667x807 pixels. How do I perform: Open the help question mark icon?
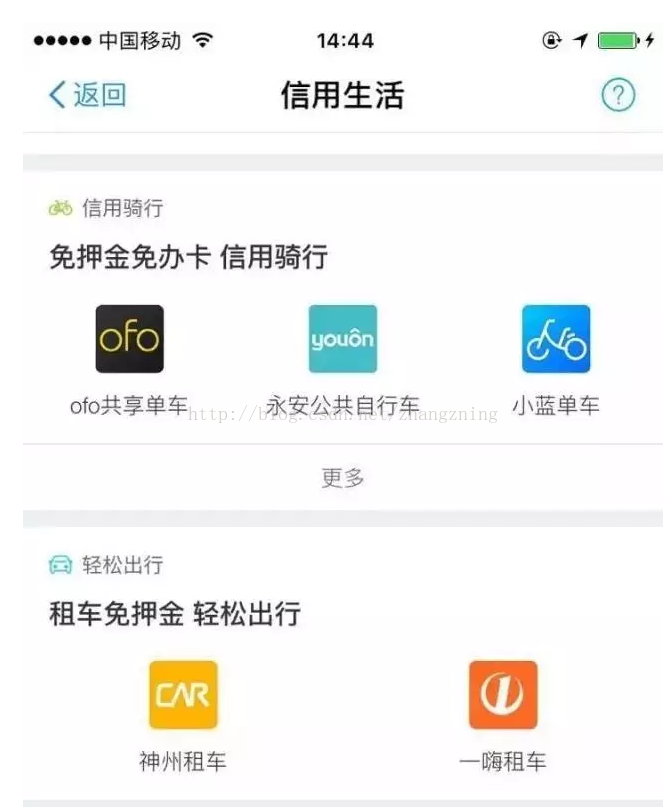pos(618,95)
